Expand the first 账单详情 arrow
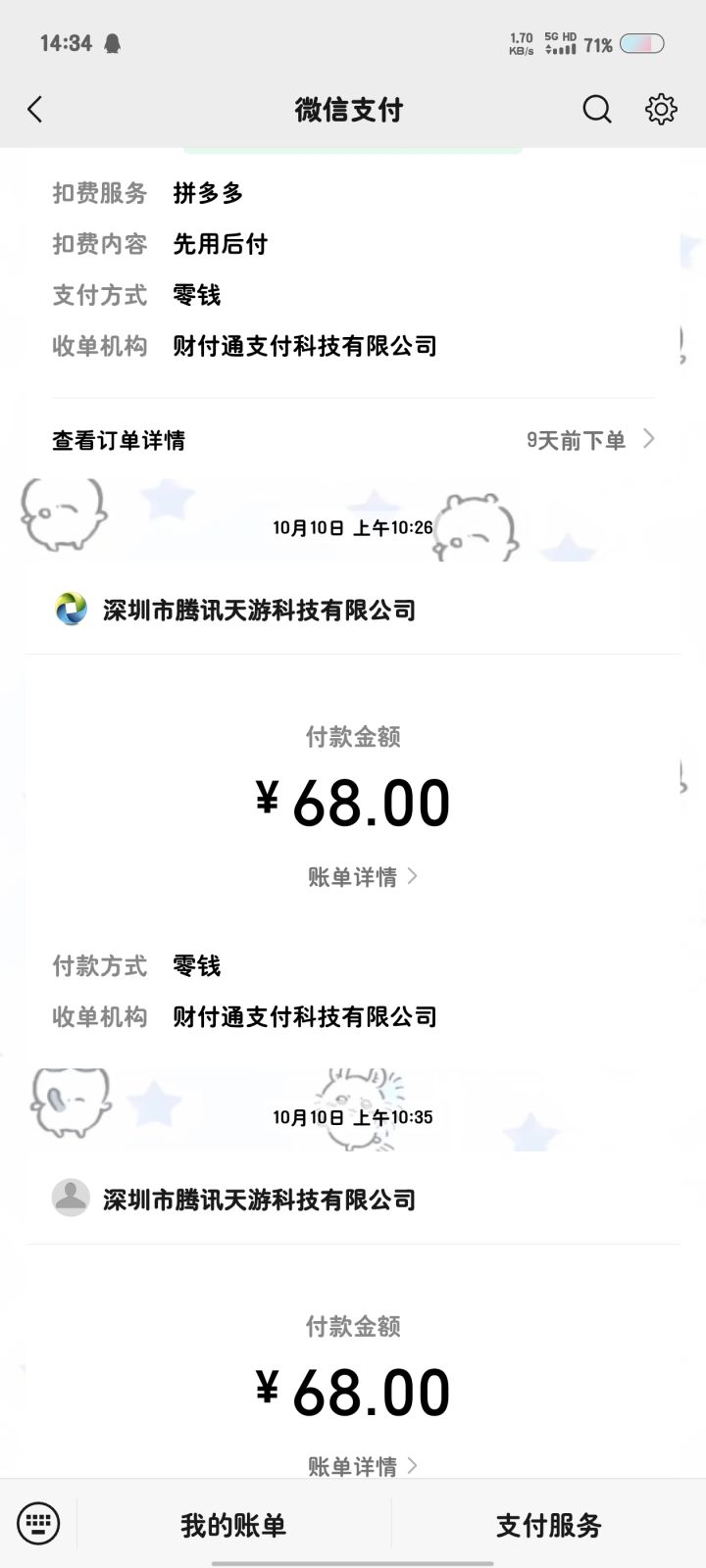 pos(412,878)
